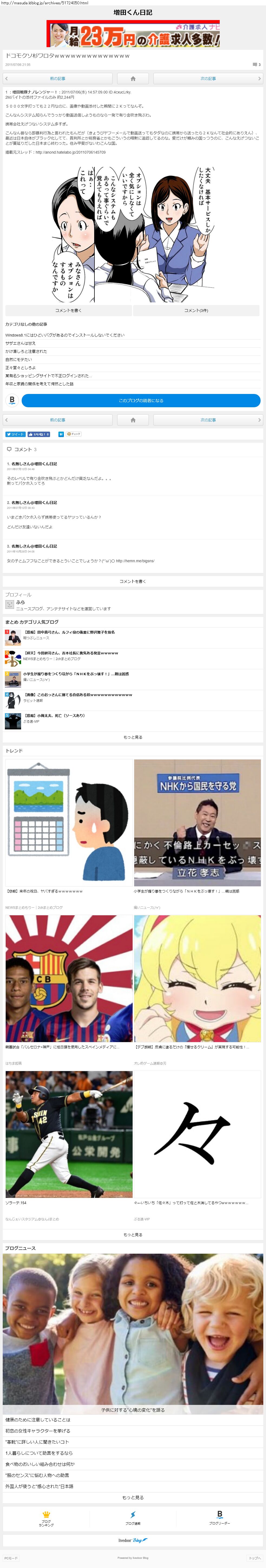266x1568 pixels.
Task: Open blog news 健康のために注意していることは
Action: coord(38,1420)
